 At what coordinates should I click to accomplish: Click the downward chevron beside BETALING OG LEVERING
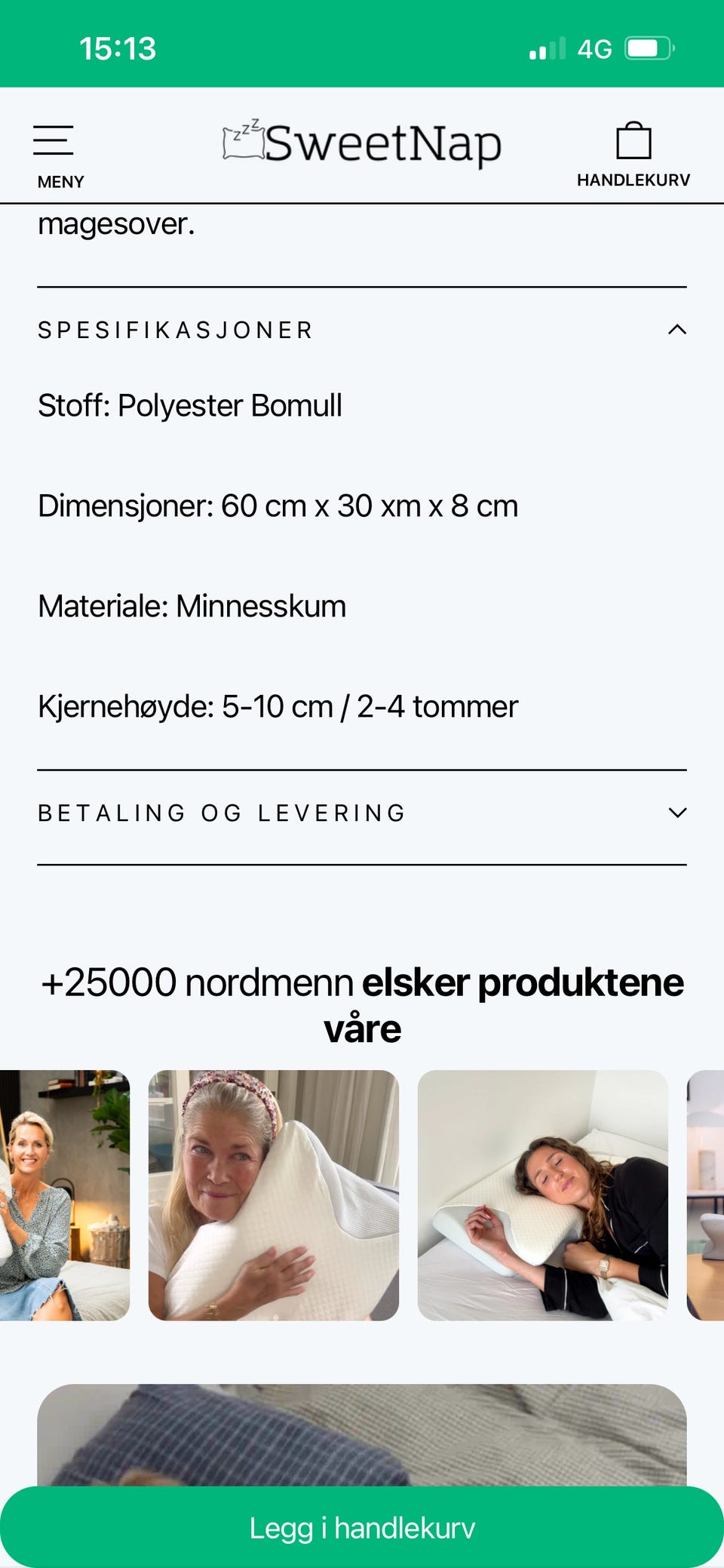coord(676,813)
